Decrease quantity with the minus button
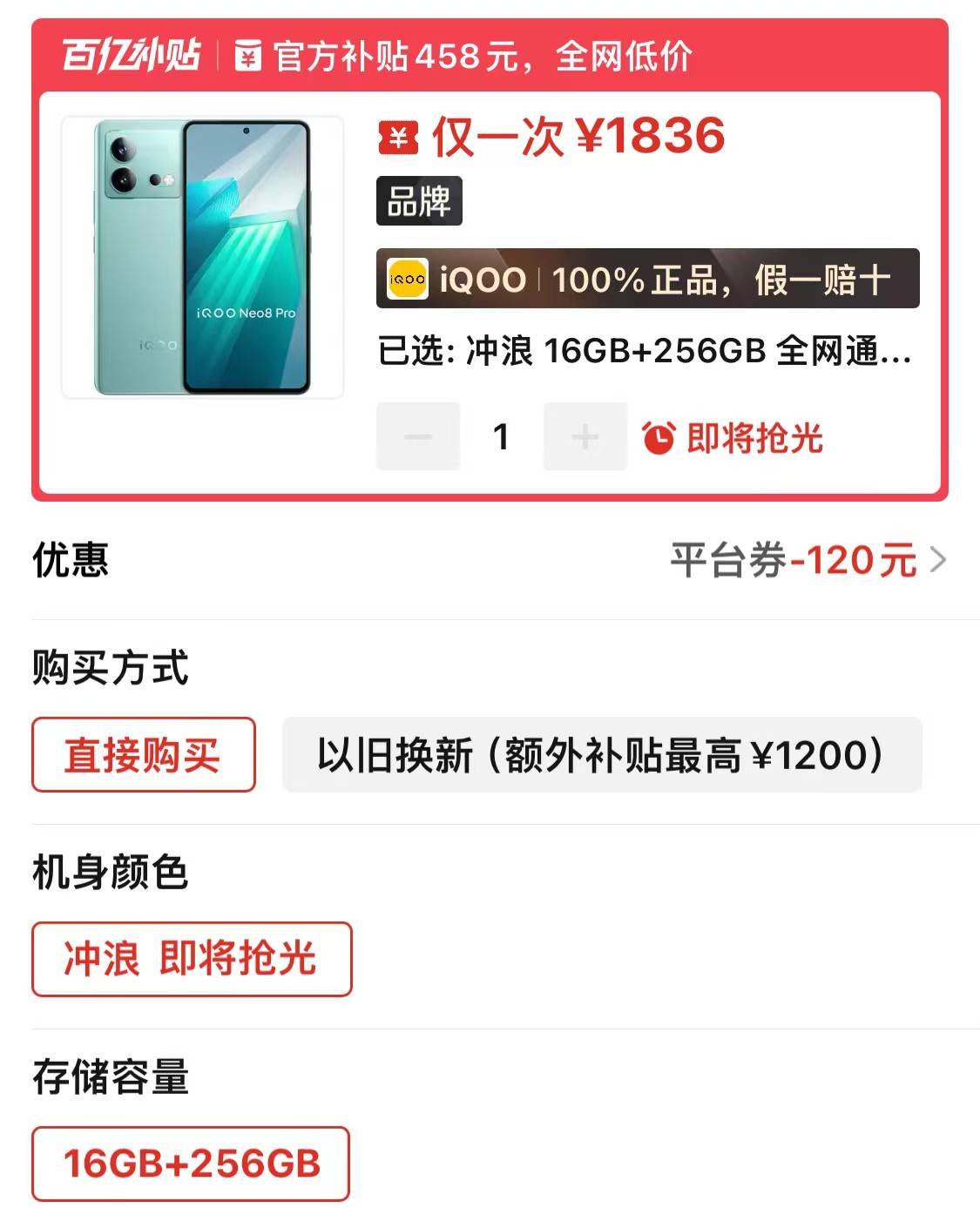This screenshot has height=1208, width=980. point(418,436)
